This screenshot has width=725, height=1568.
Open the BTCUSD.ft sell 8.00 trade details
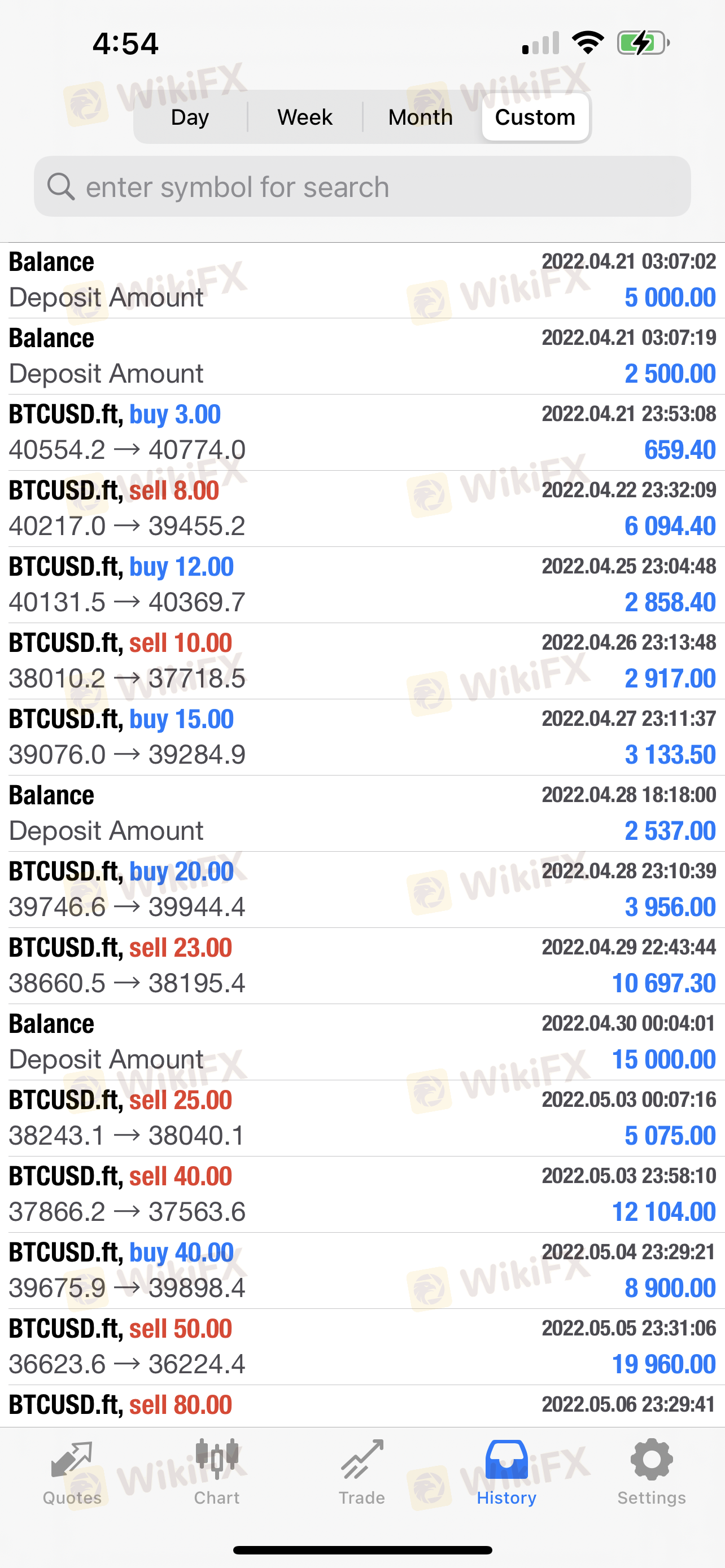362,508
